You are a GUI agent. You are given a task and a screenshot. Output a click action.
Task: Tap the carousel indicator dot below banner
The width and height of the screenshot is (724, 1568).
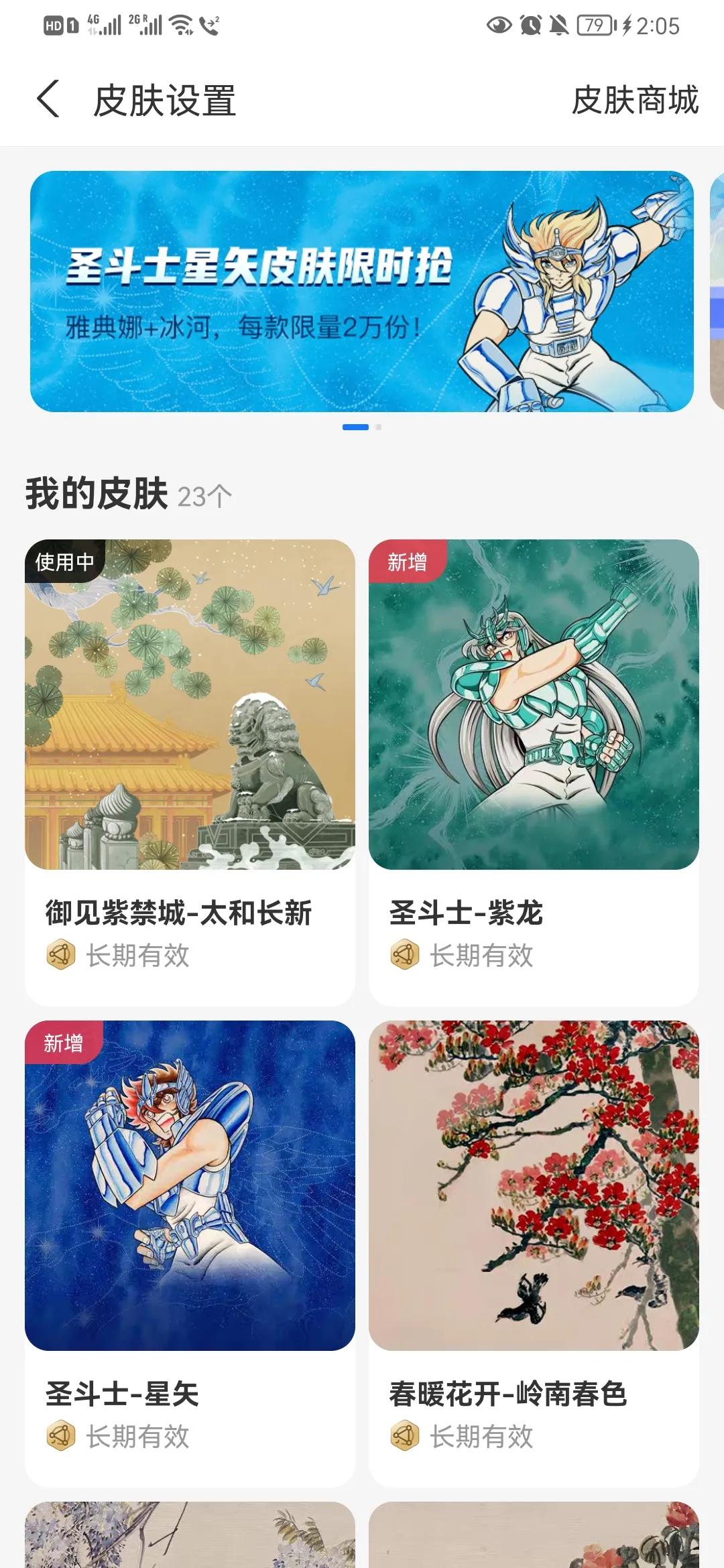356,426
